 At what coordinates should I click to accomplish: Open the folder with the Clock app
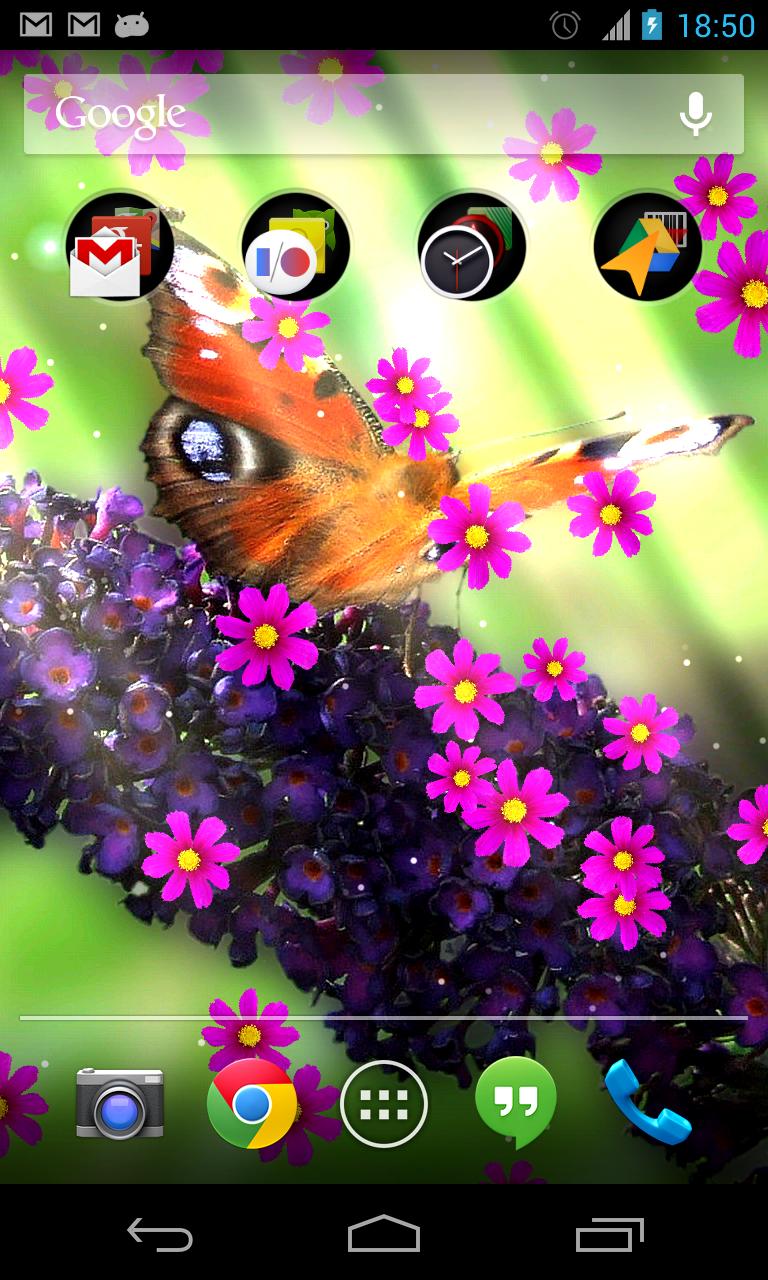(471, 247)
